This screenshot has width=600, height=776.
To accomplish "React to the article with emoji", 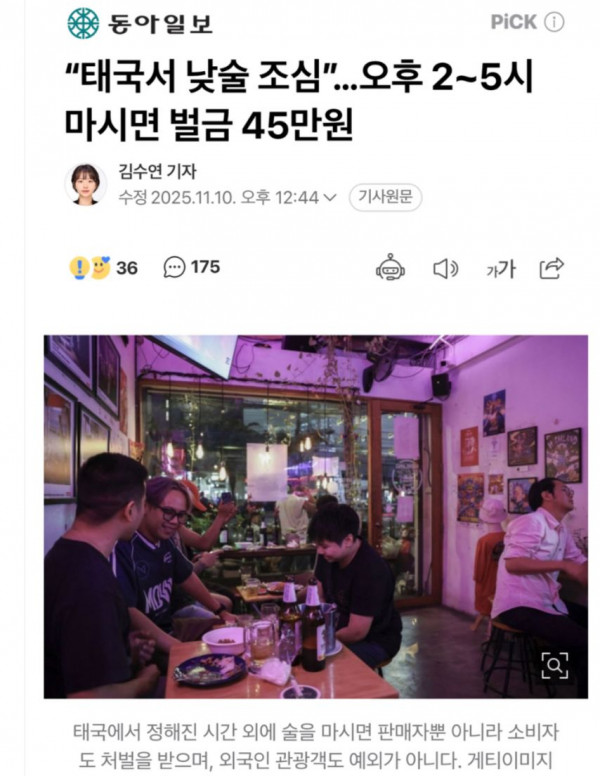I will click(89, 268).
